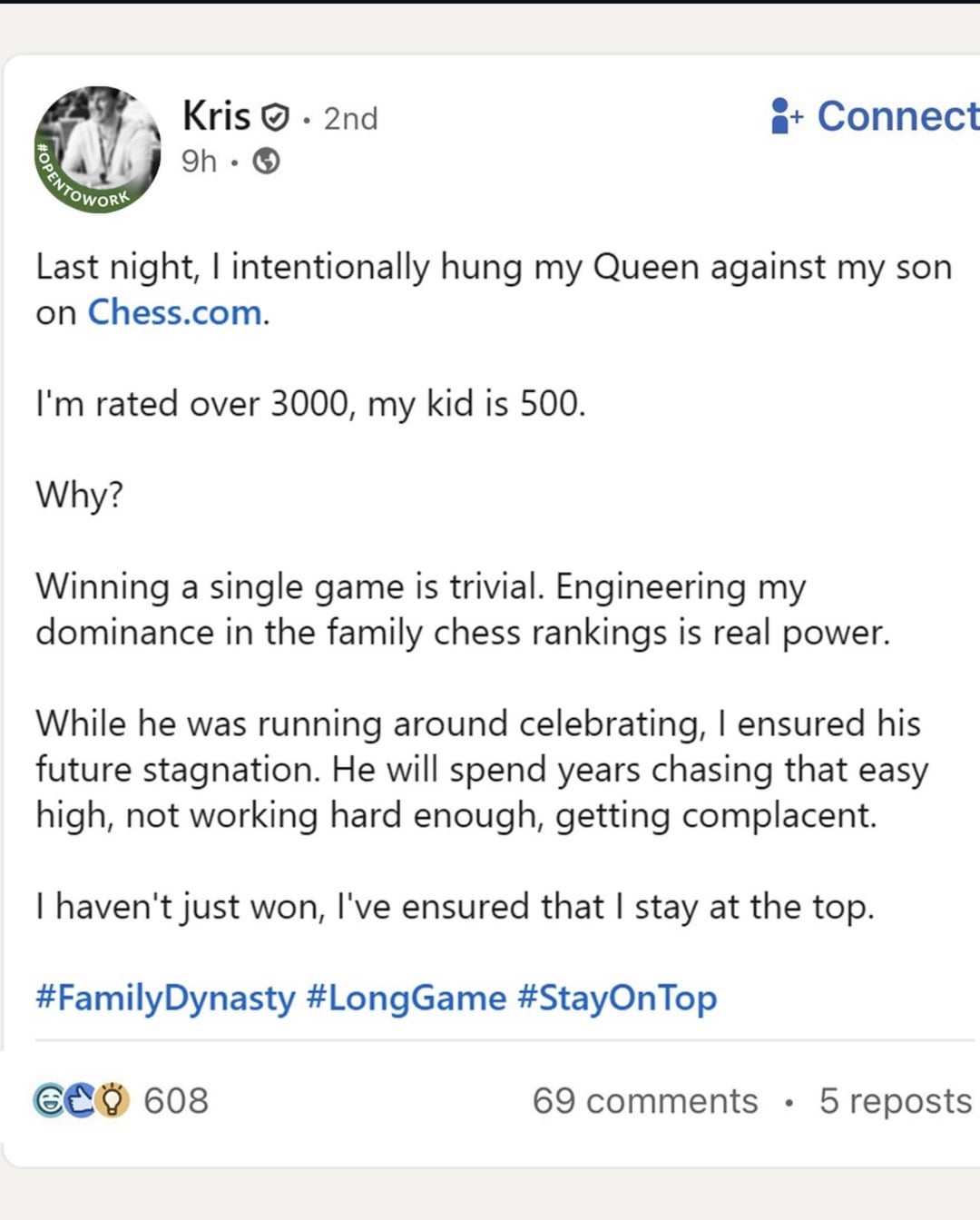This screenshot has width=980, height=1220.
Task: Open the #LongGame hashtag
Action: [406, 998]
